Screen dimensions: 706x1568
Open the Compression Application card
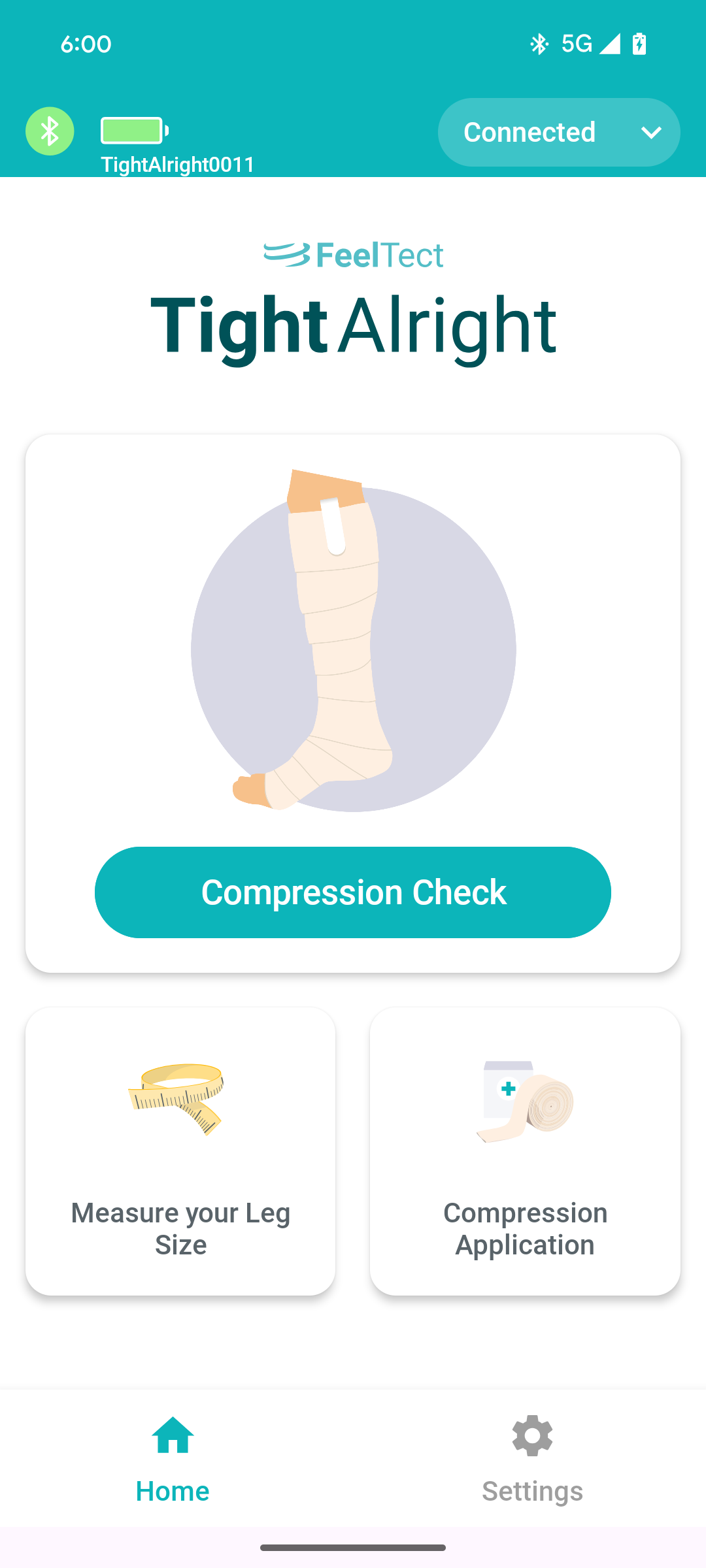pos(525,1151)
